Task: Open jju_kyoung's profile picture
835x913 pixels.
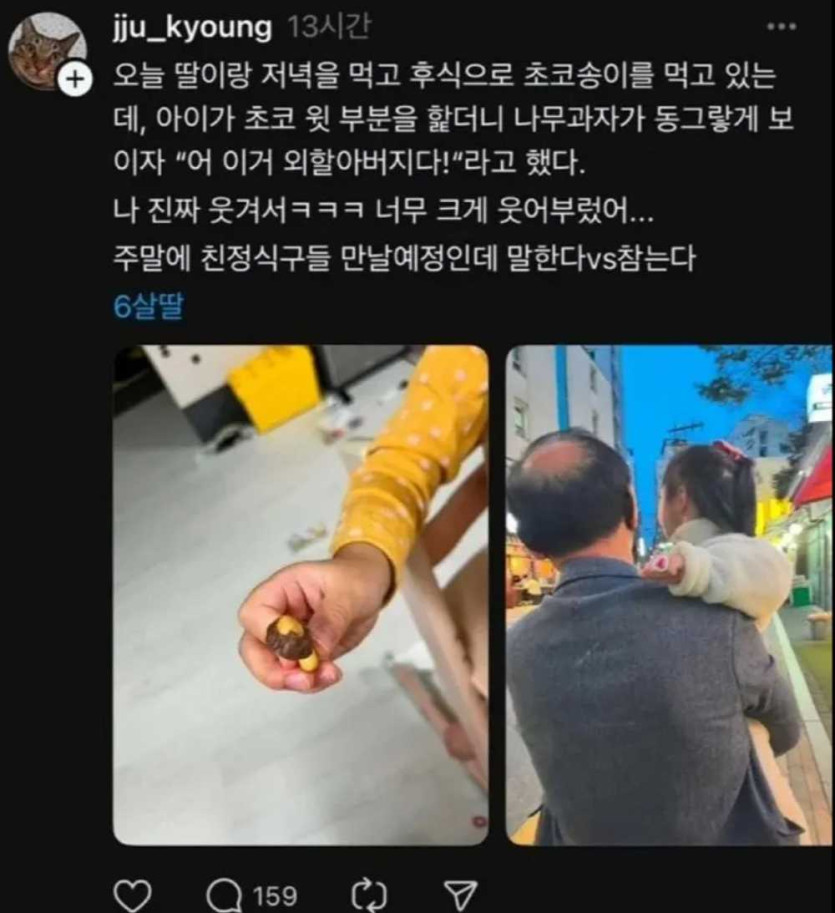Action: coord(43,50)
